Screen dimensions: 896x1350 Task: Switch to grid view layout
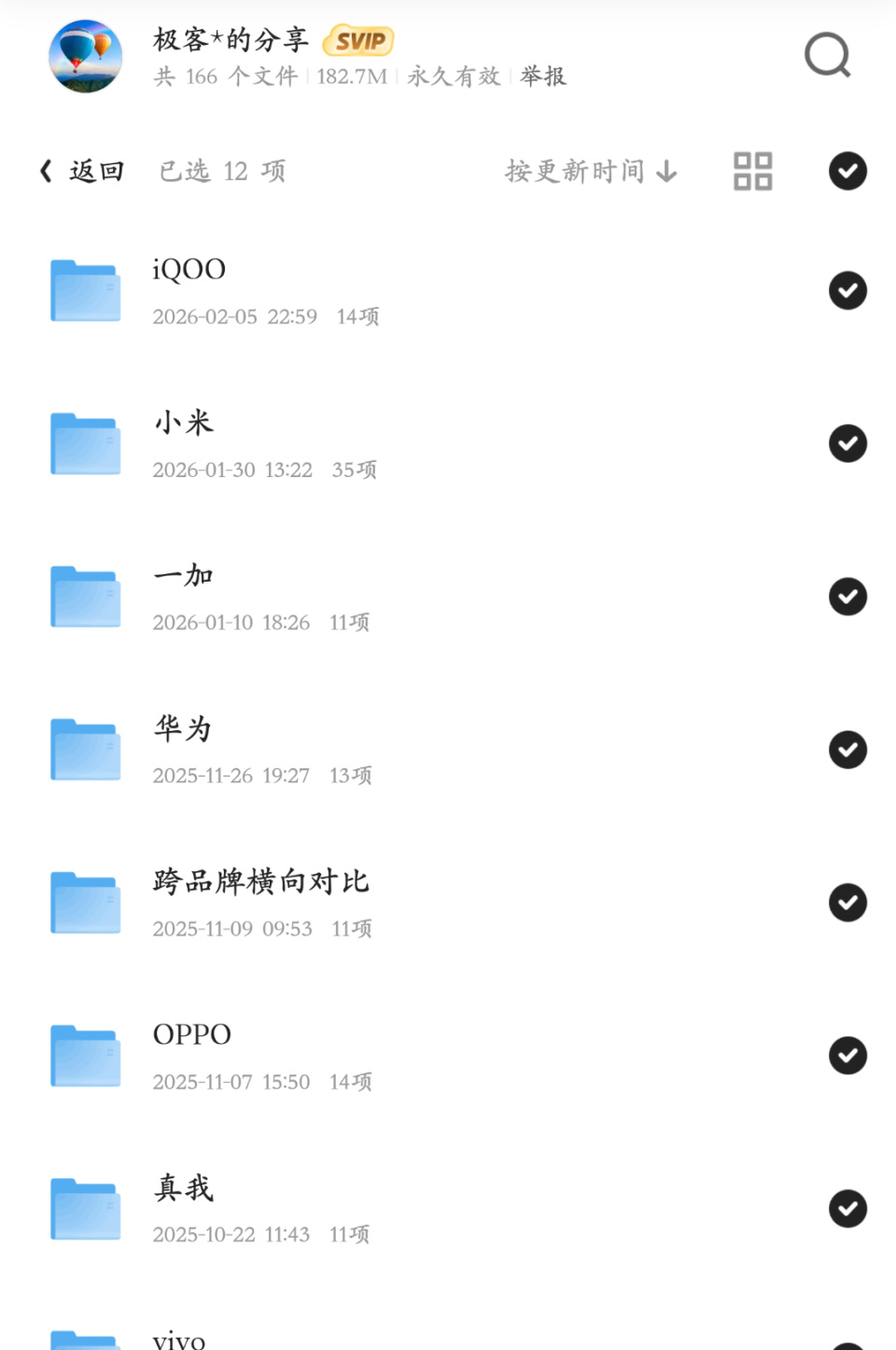click(752, 170)
